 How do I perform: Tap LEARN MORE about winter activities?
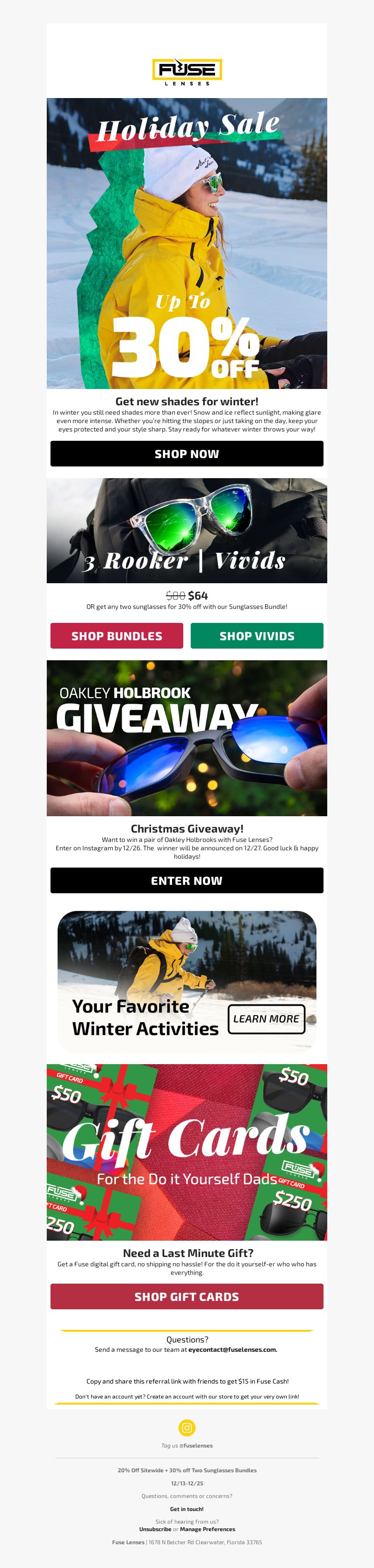[266, 1019]
